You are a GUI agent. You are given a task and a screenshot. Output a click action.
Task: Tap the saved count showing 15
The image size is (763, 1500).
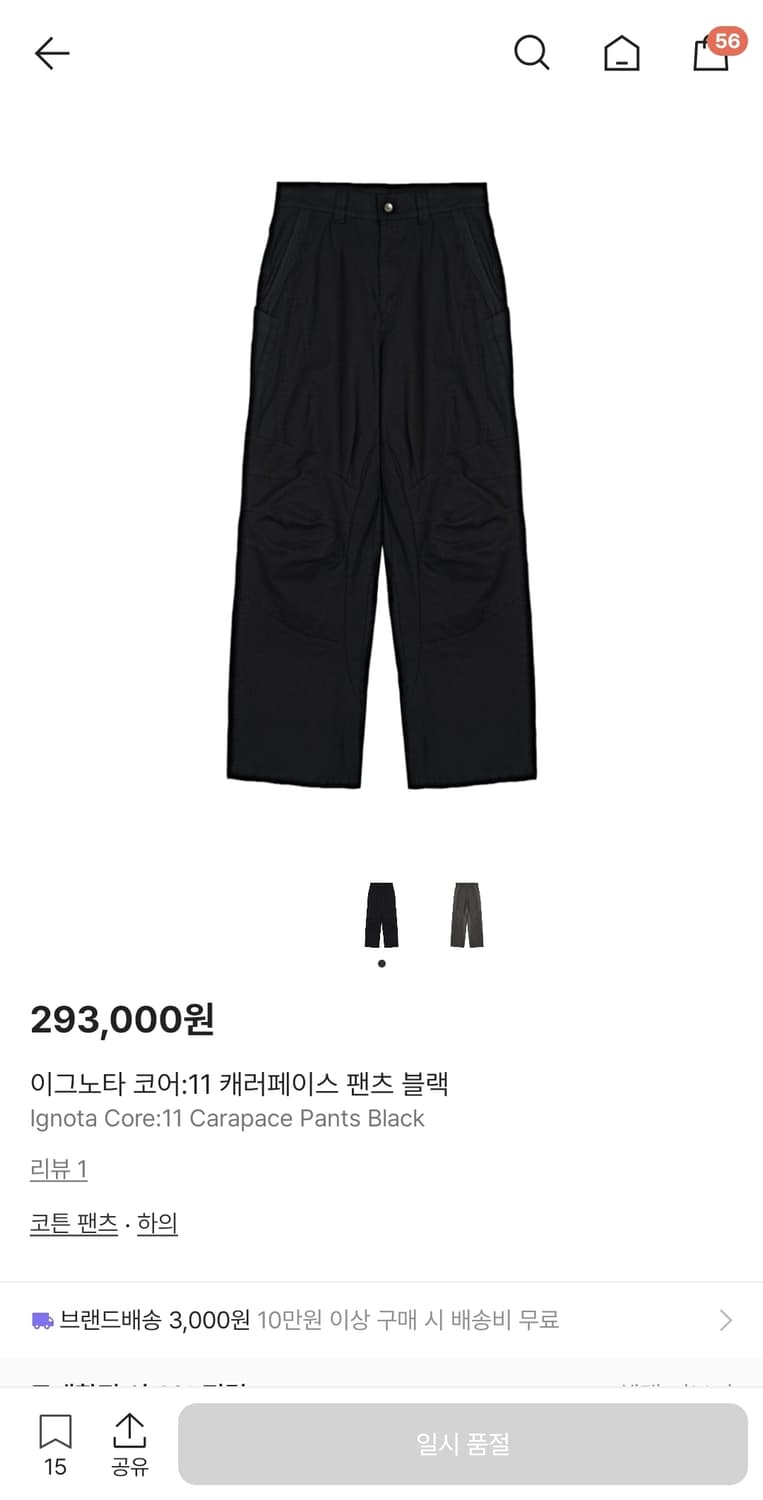[56, 1468]
